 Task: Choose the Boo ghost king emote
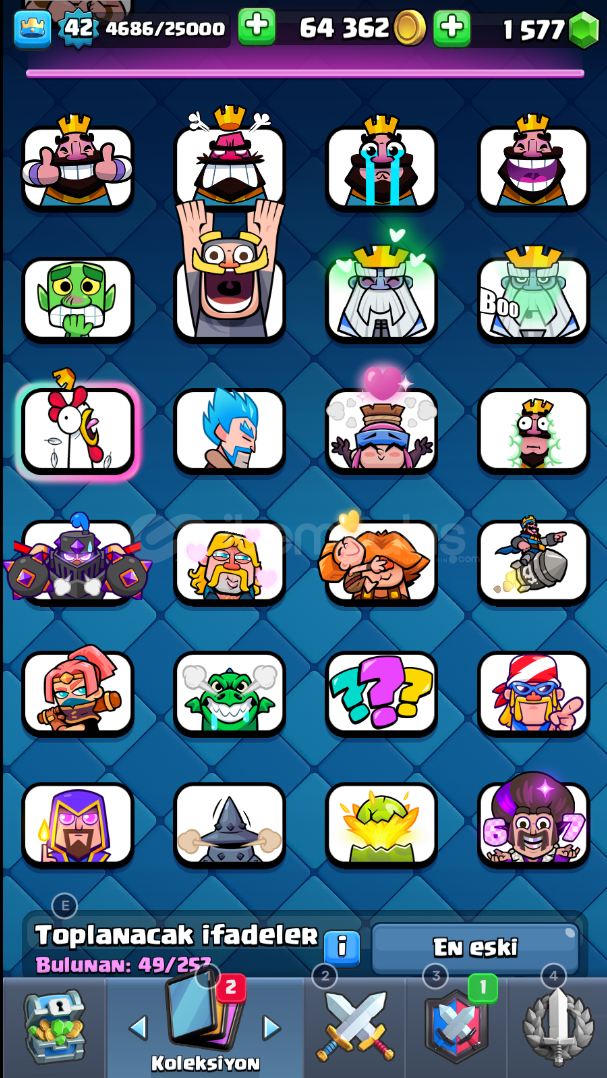[533, 299]
